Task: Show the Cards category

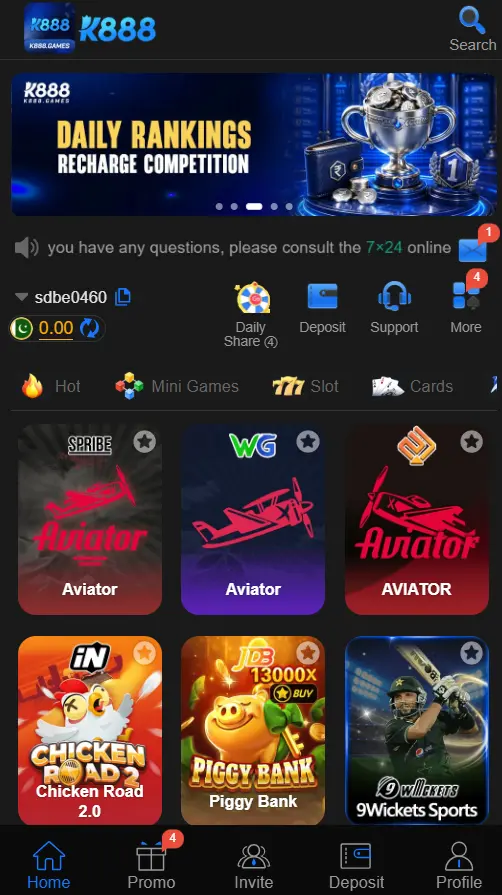Action: pos(412,386)
